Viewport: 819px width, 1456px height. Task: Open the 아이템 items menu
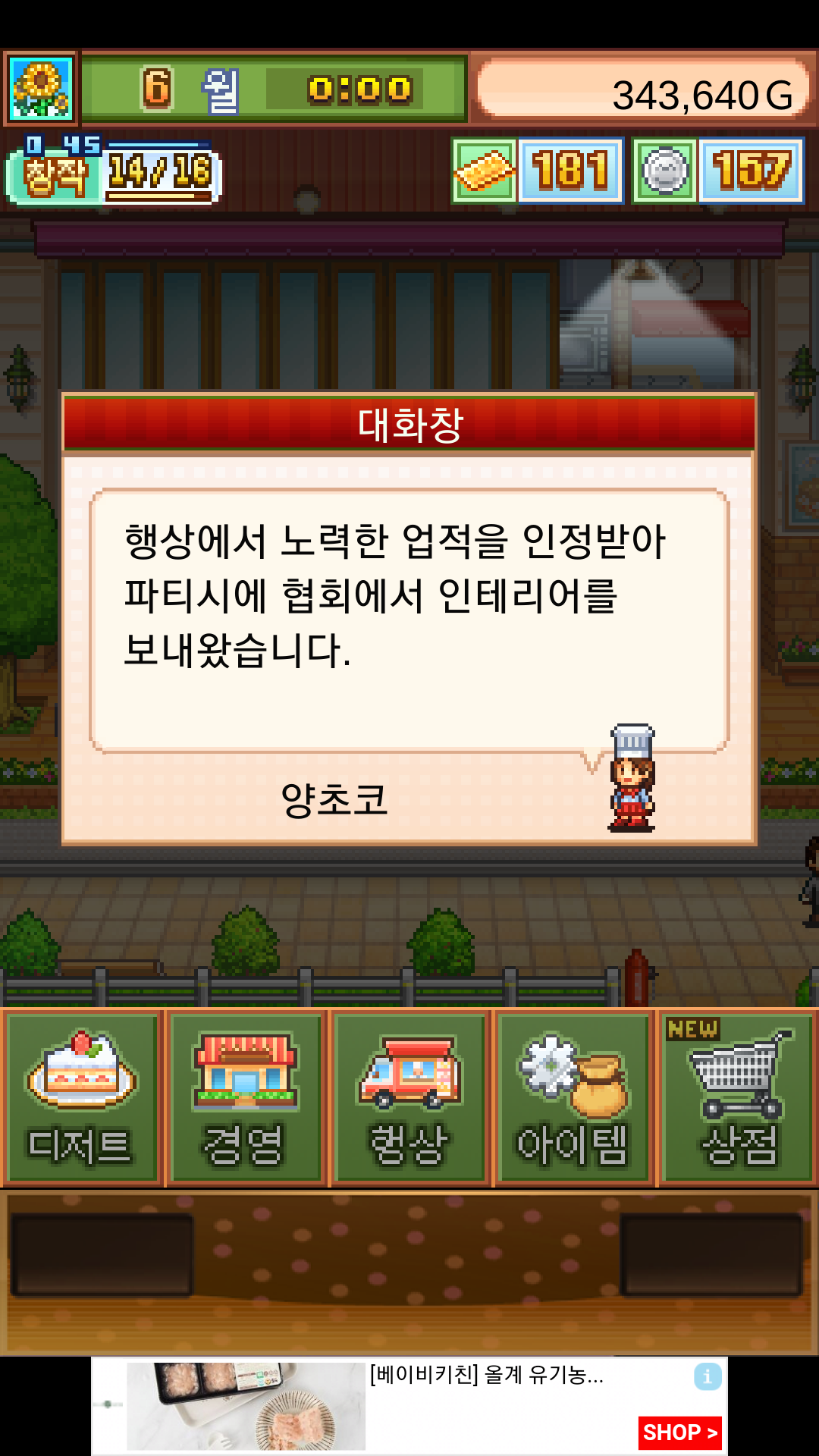coord(574,1097)
